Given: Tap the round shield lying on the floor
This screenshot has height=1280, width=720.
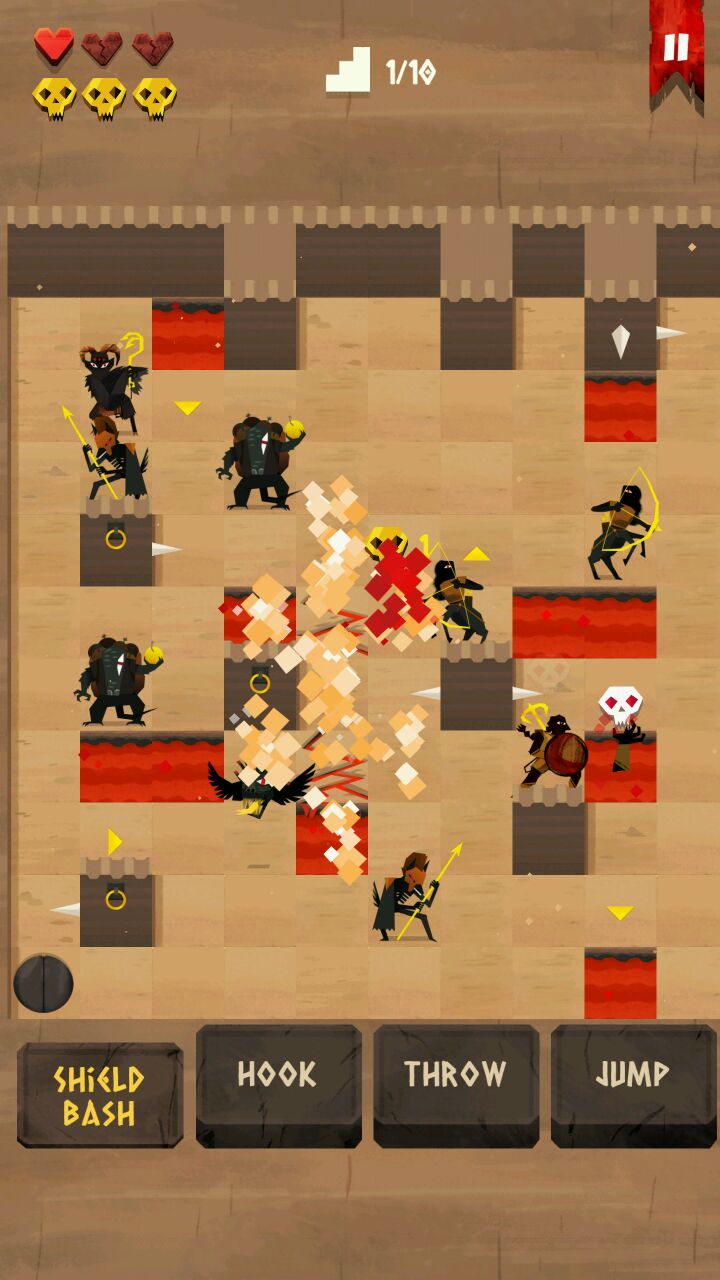Looking at the screenshot, I should pos(43,983).
